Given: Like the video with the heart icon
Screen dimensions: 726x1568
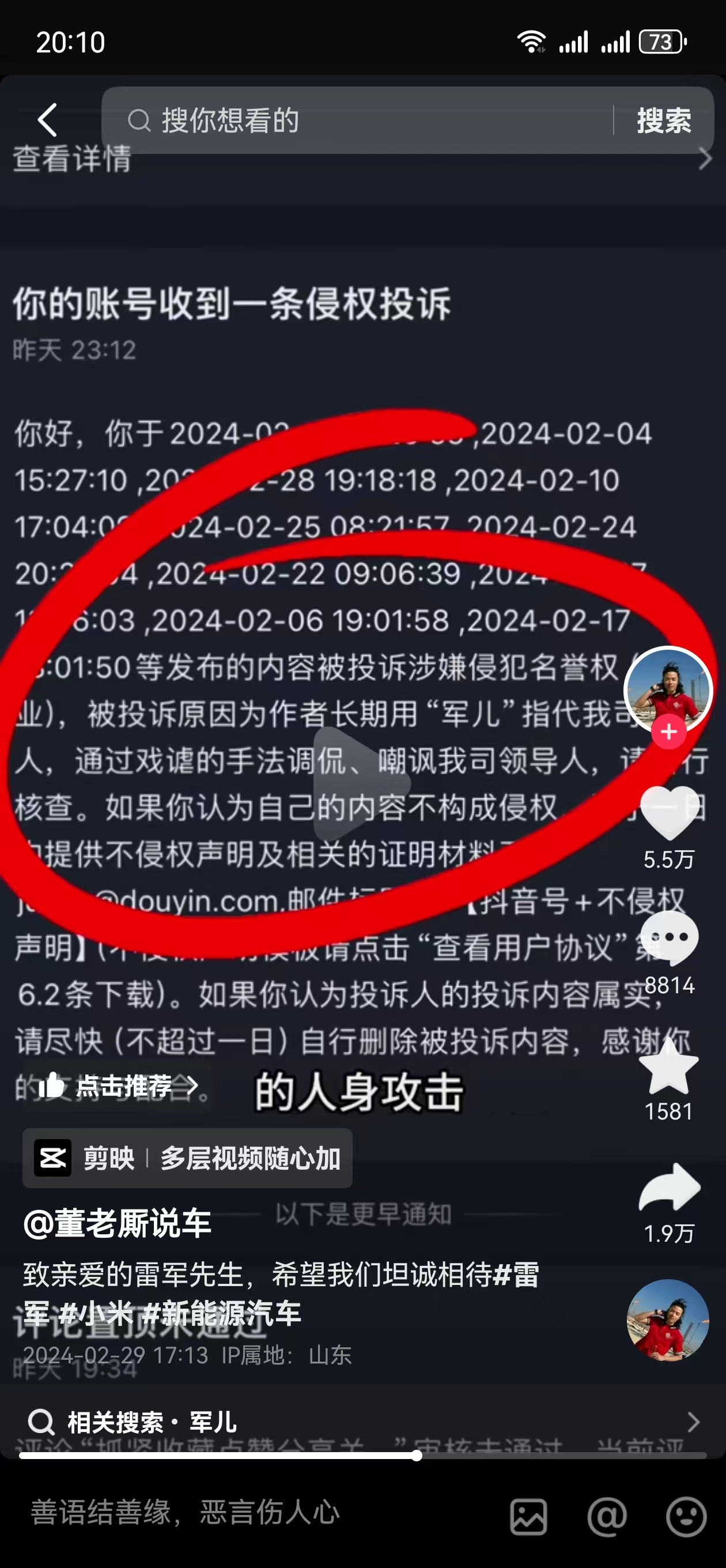Looking at the screenshot, I should tap(669, 813).
